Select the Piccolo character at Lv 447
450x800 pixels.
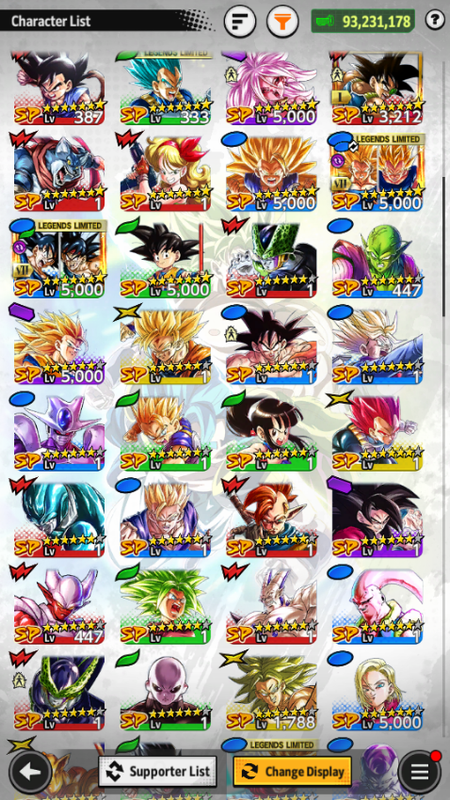point(378,260)
